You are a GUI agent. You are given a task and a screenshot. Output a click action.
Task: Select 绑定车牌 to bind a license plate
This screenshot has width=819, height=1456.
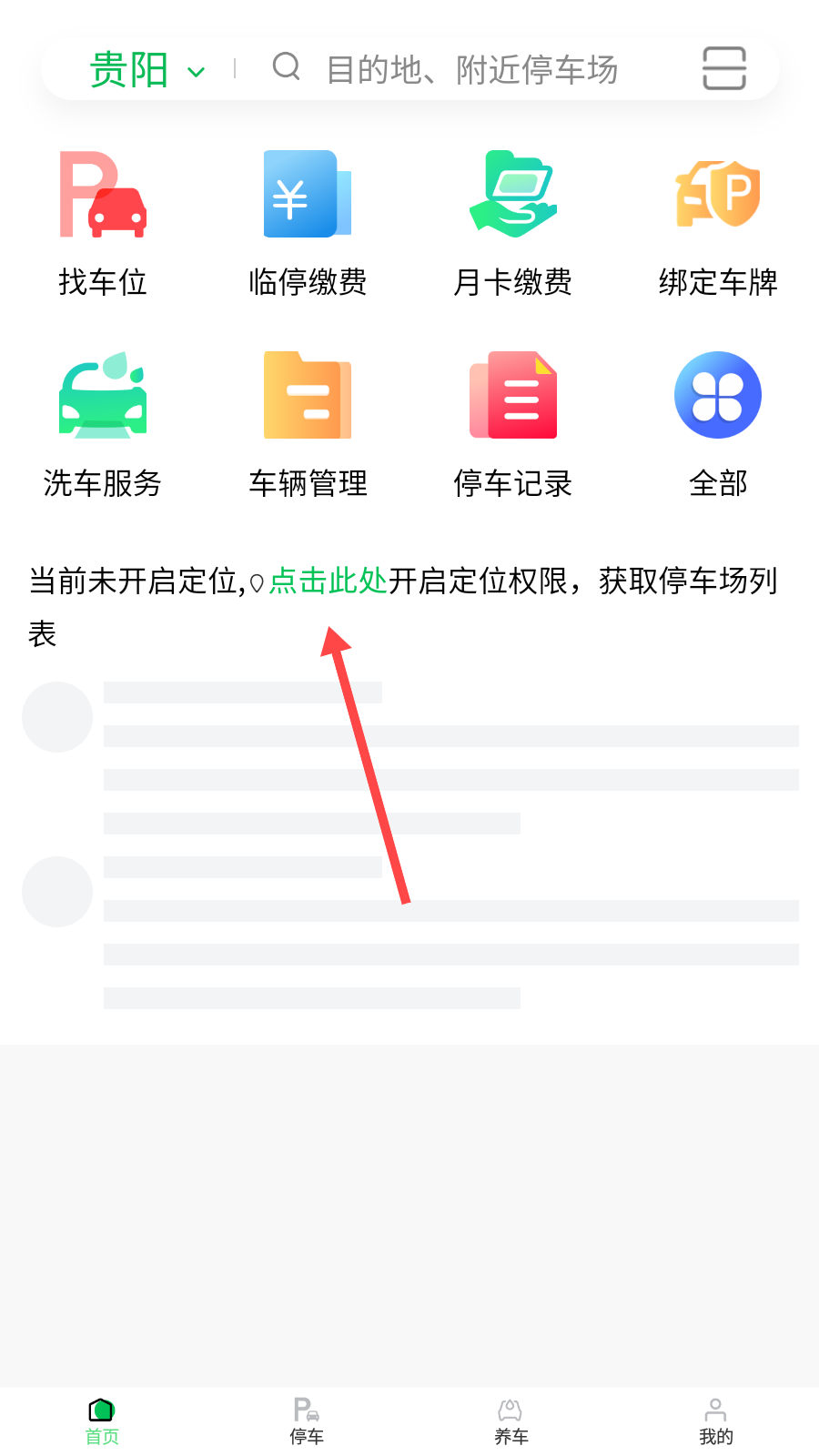click(718, 224)
